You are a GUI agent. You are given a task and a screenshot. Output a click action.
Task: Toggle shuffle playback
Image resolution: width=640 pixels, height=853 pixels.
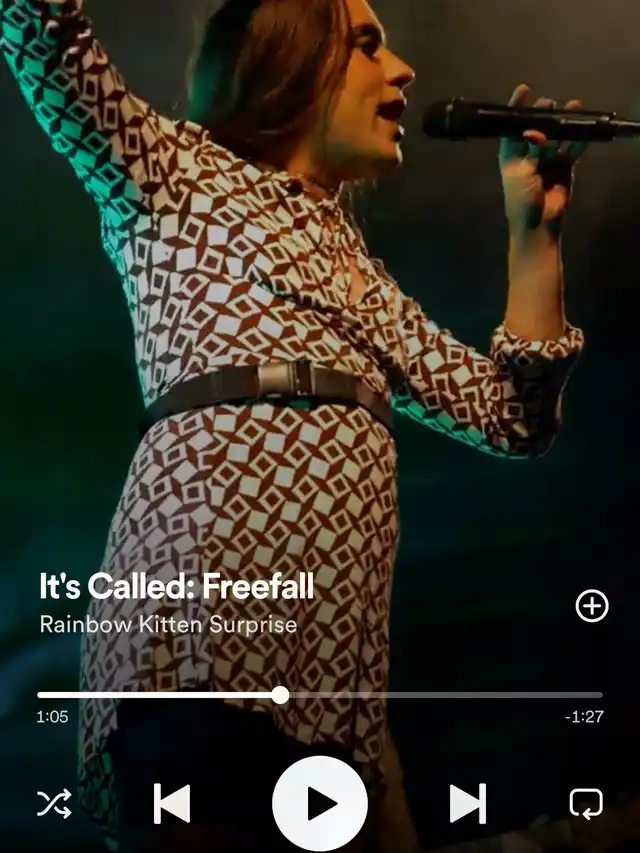pyautogui.click(x=54, y=803)
